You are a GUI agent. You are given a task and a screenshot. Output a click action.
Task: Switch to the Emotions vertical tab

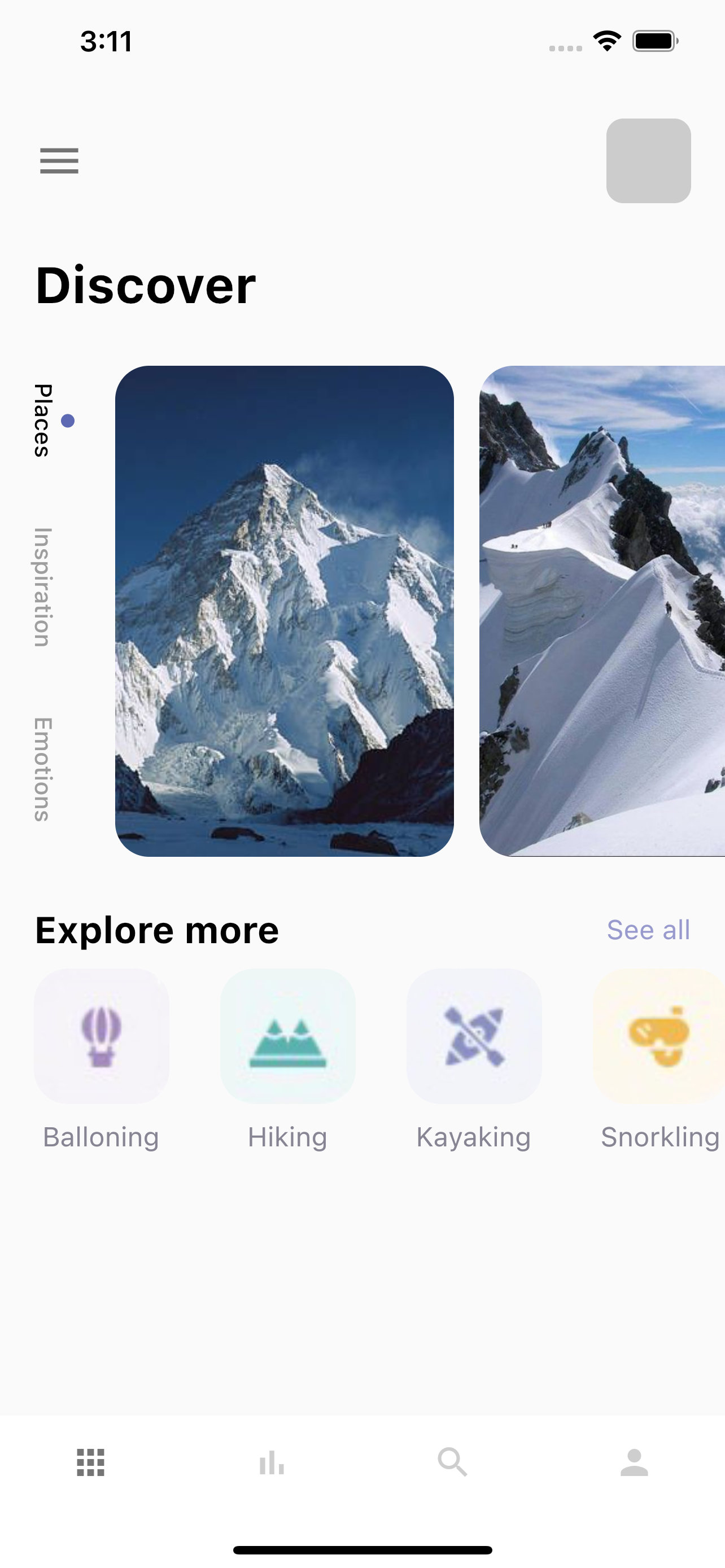(42, 769)
